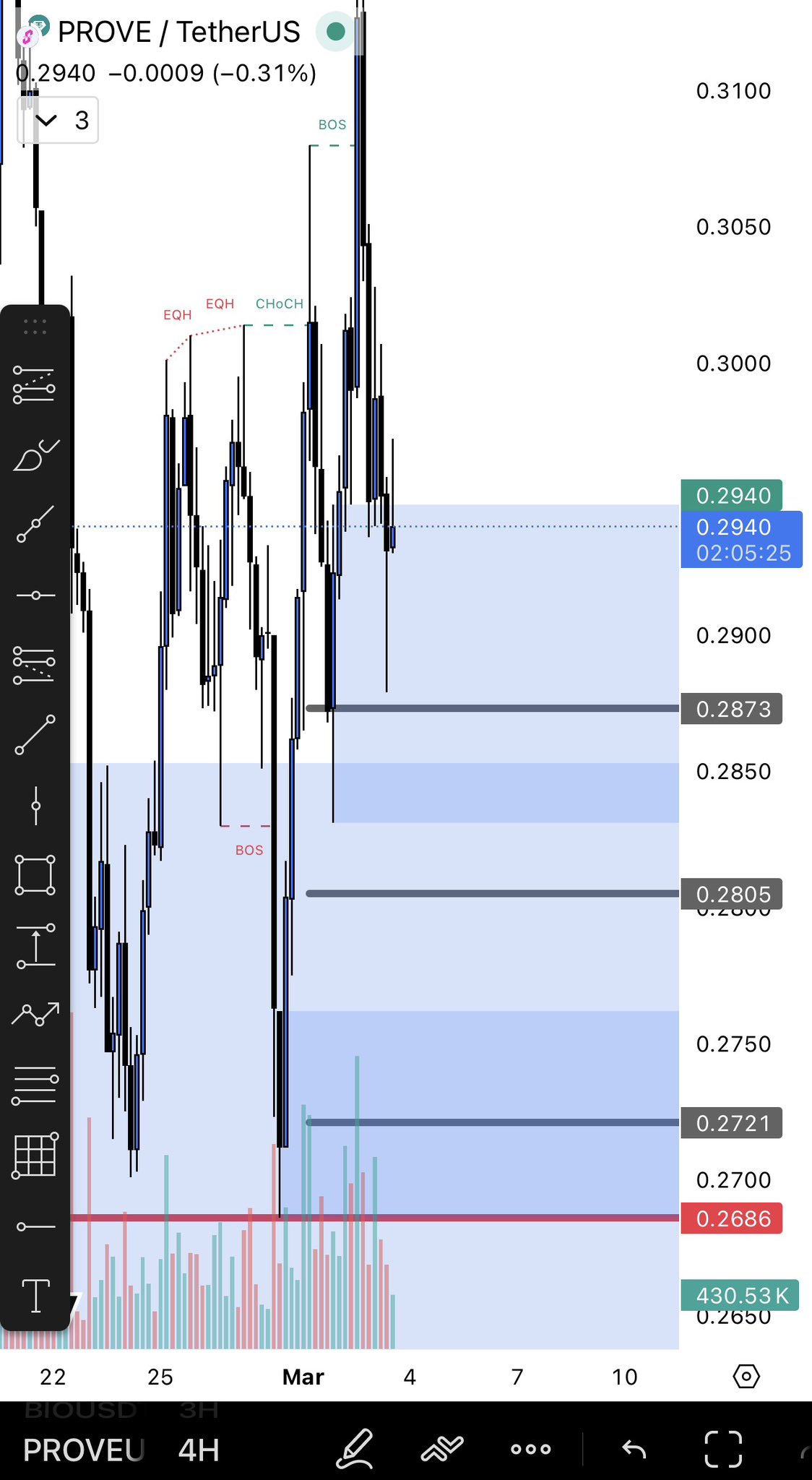Image resolution: width=812 pixels, height=1480 pixels.
Task: Select the horizontal line tool
Action: [x=35, y=595]
